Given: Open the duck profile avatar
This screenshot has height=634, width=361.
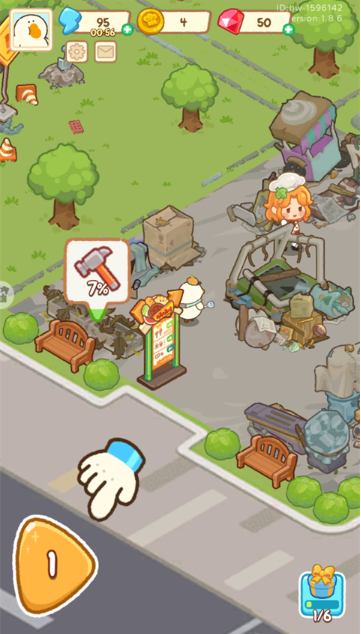Looking at the screenshot, I should point(31,30).
